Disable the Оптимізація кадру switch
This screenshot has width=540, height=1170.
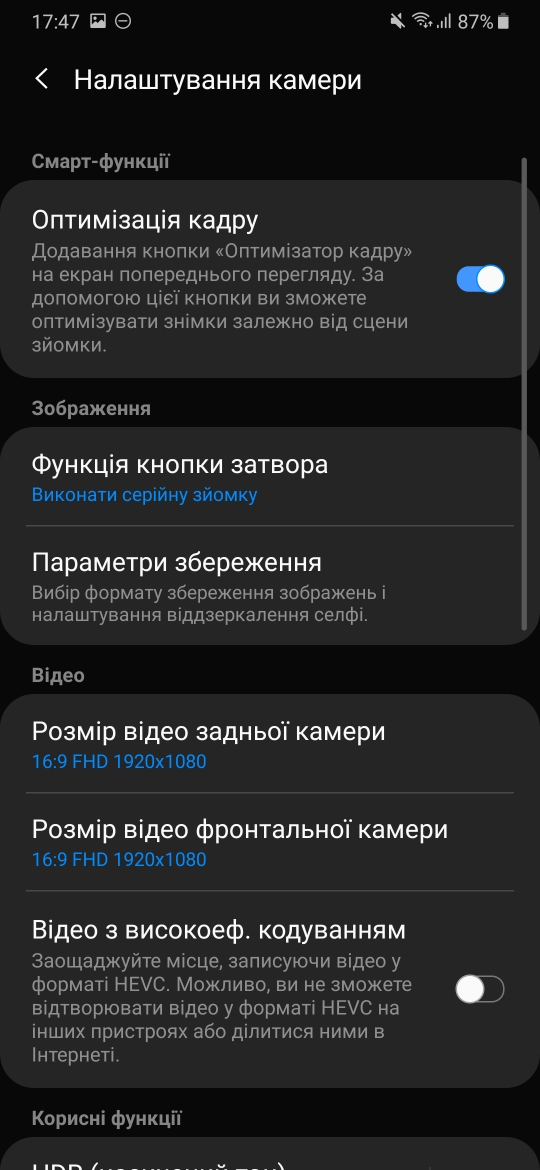point(480,279)
